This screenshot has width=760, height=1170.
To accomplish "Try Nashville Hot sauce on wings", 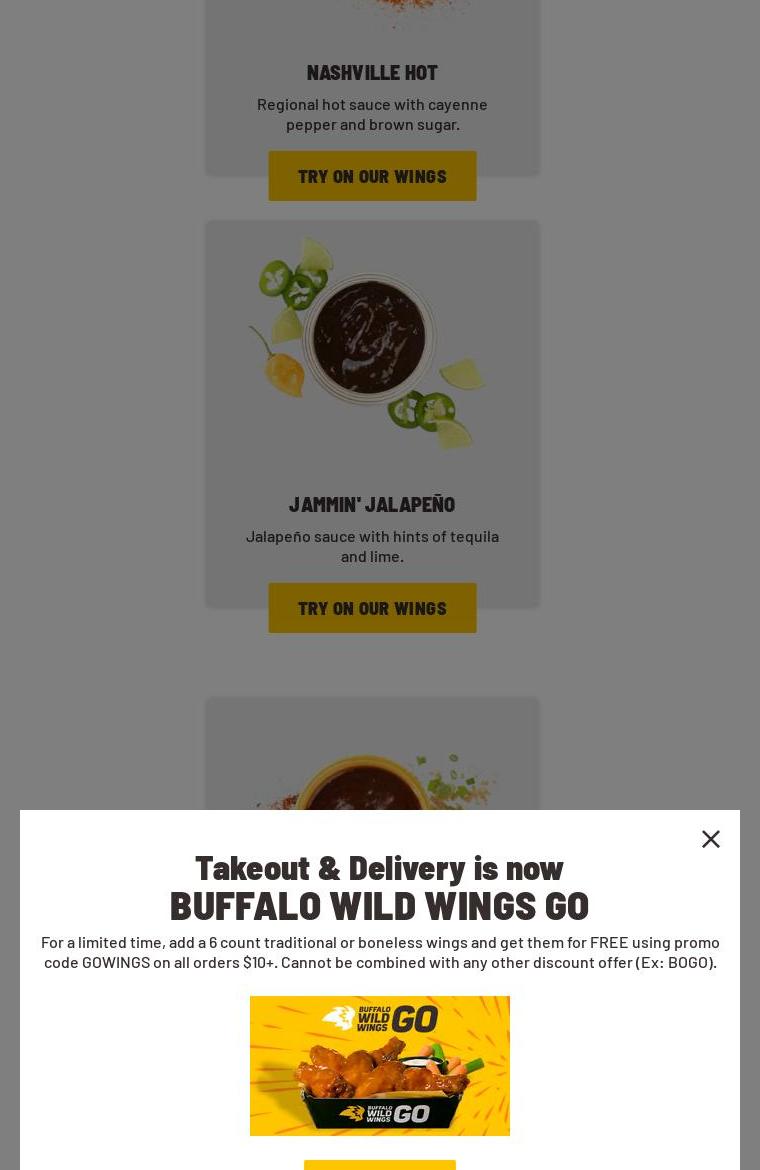I will coord(372,176).
